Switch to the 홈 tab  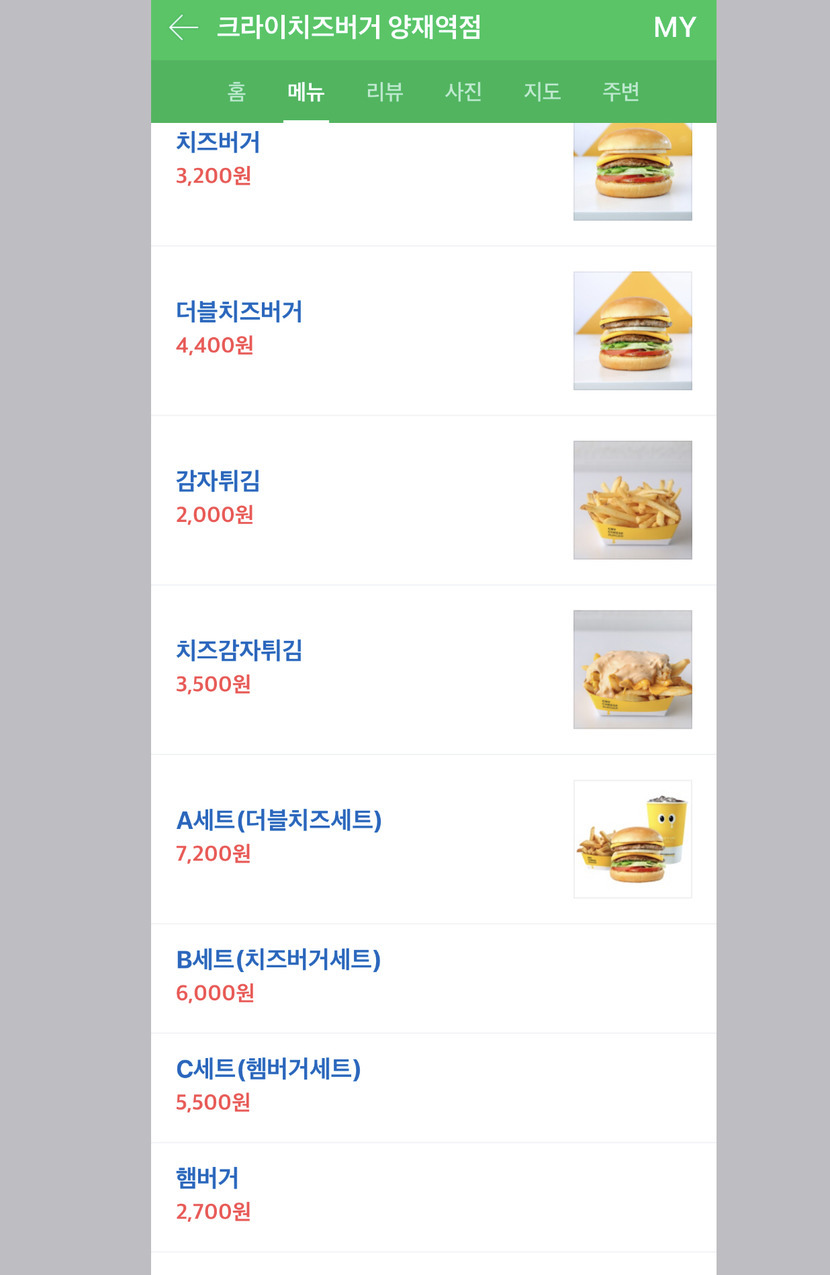tap(236, 92)
